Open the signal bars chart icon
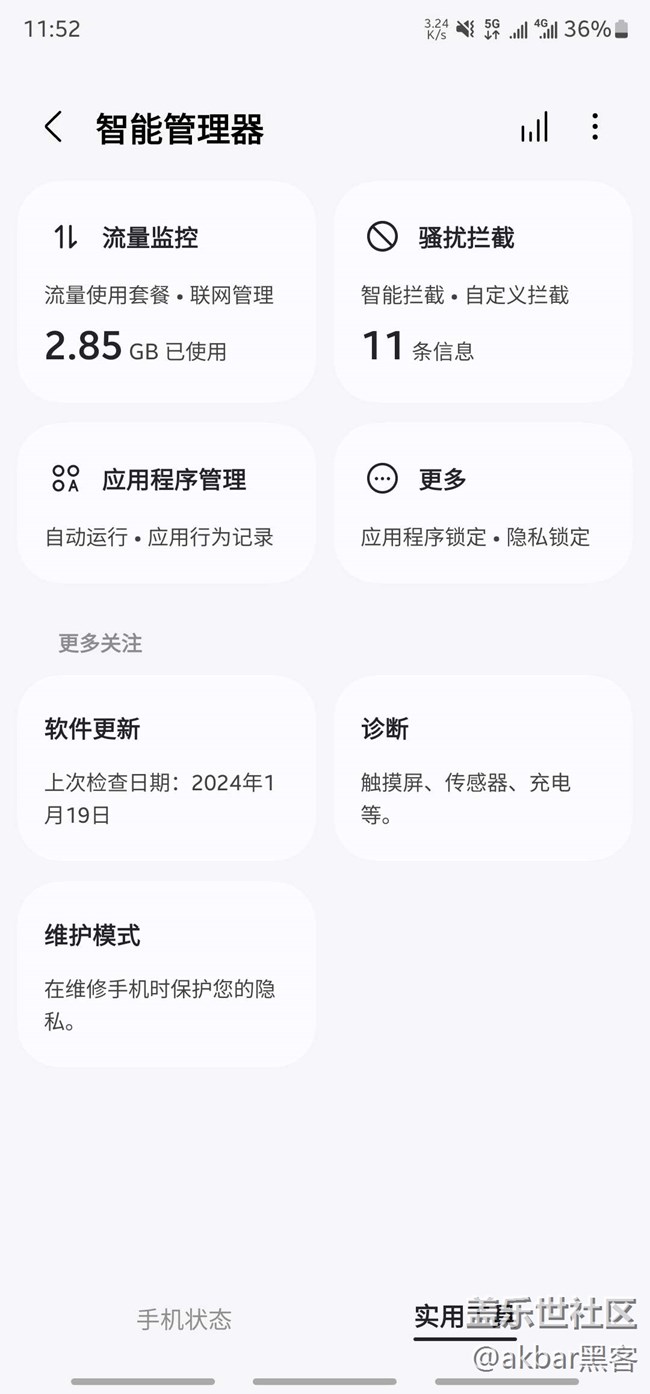The height and width of the screenshot is (1394, 650). (534, 127)
